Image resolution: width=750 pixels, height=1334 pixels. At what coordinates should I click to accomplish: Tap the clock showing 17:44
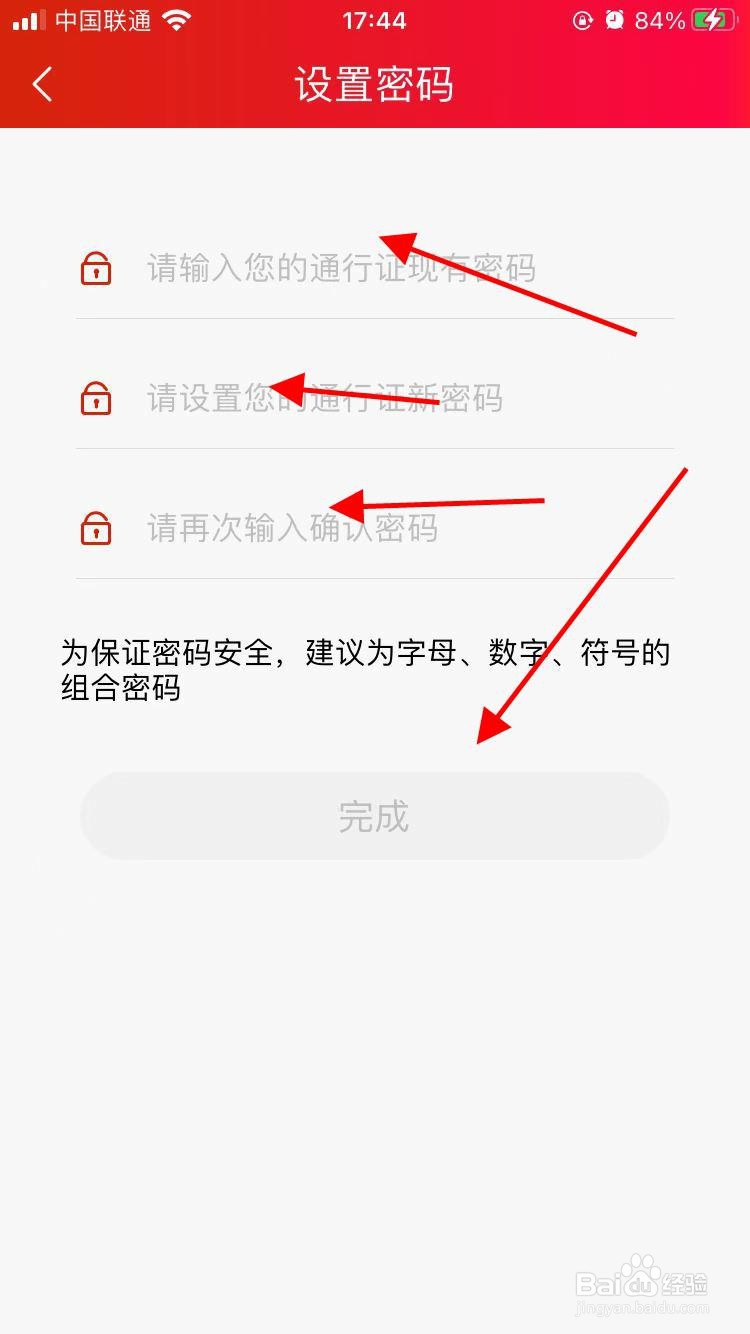tap(375, 20)
